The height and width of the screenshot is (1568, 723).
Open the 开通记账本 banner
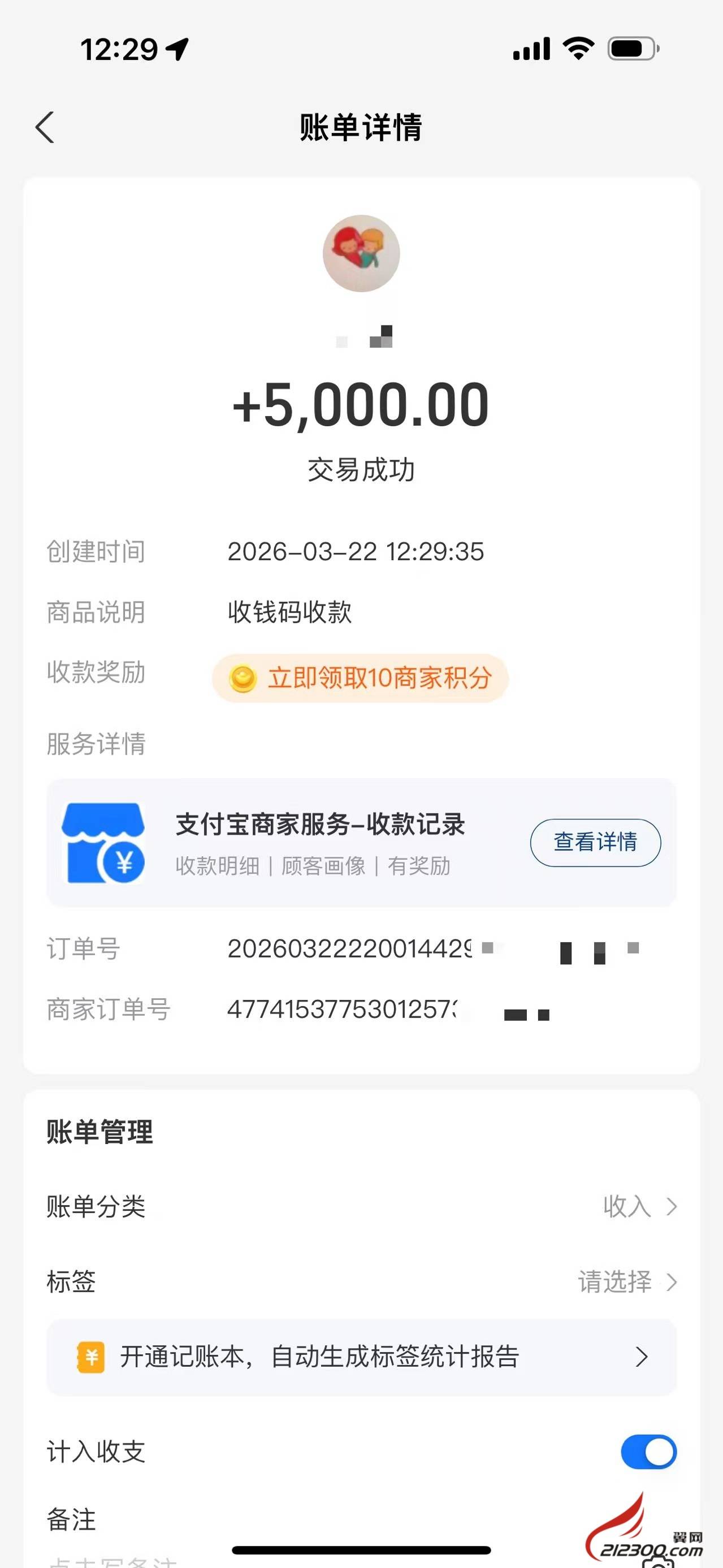pyautogui.click(x=362, y=1357)
